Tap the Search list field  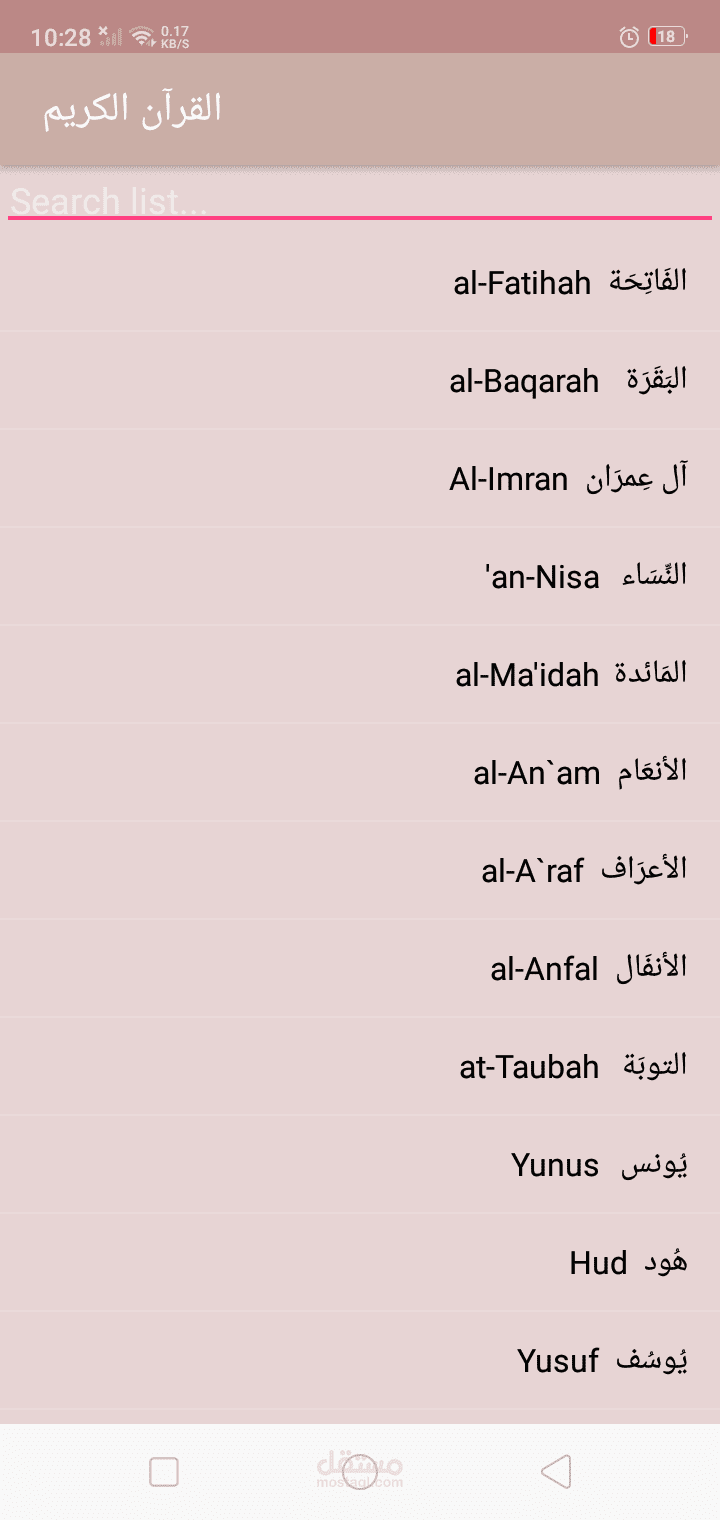(x=360, y=201)
